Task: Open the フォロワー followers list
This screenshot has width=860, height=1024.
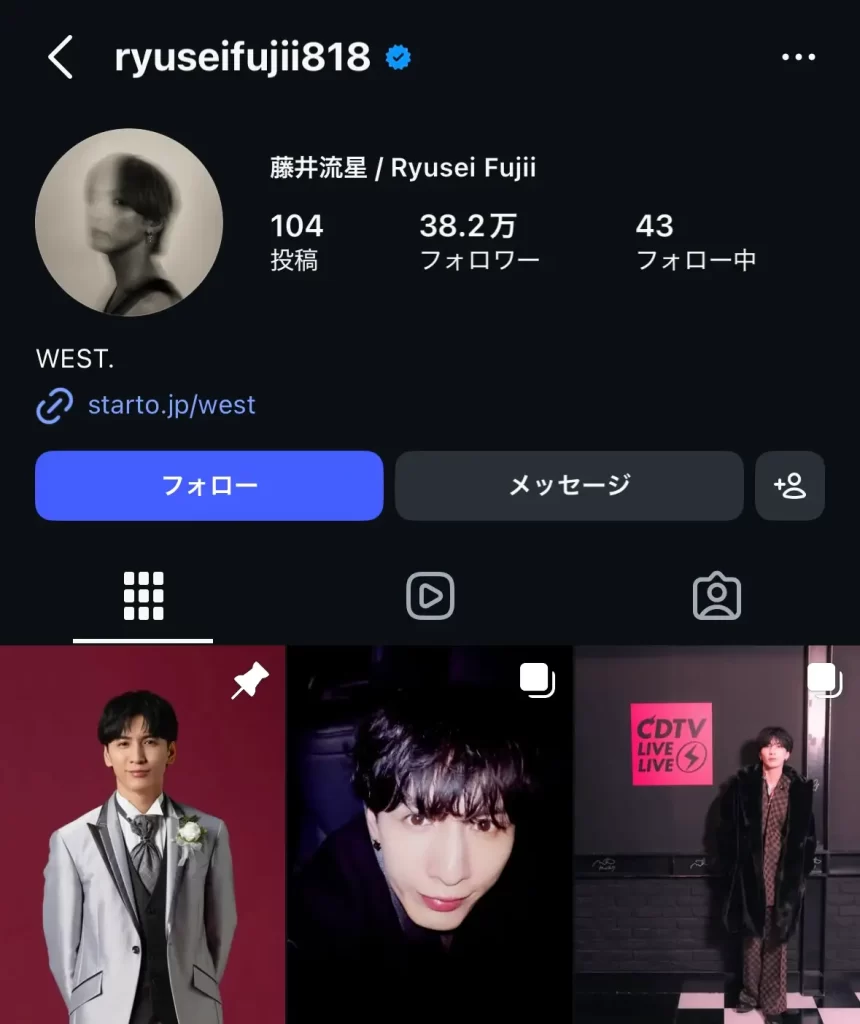Action: (479, 242)
